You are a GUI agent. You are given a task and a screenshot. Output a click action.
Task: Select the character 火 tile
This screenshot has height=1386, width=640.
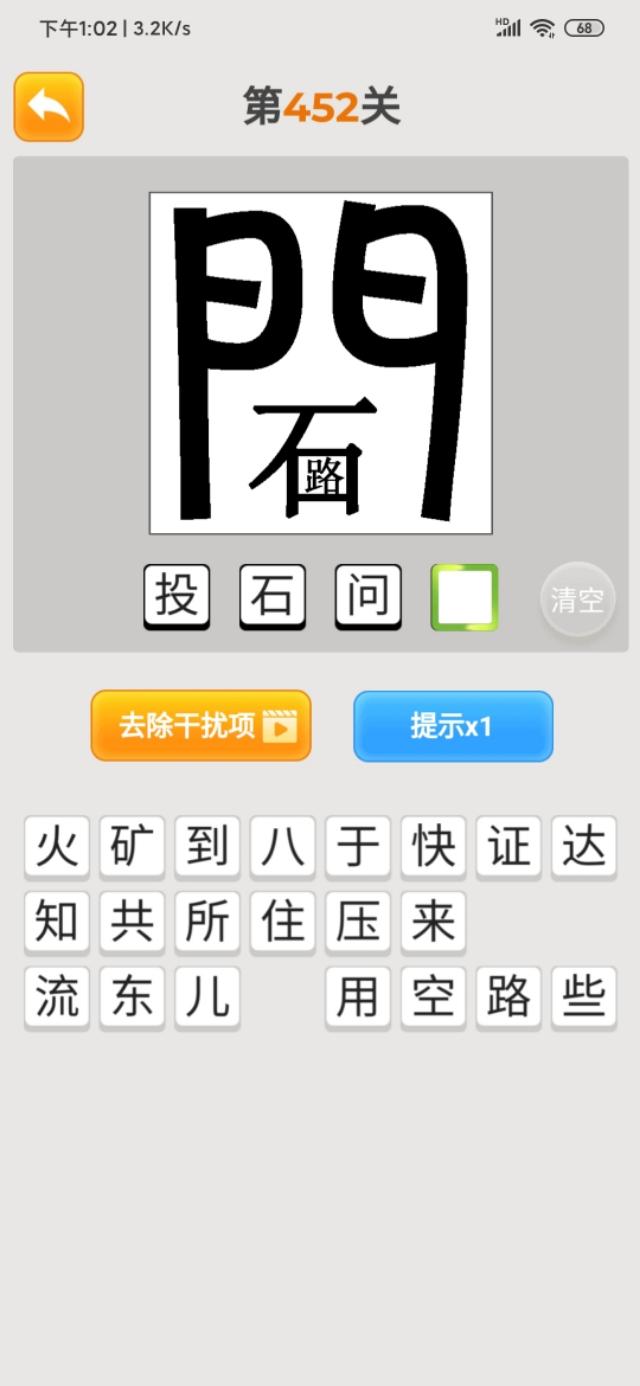(57, 847)
